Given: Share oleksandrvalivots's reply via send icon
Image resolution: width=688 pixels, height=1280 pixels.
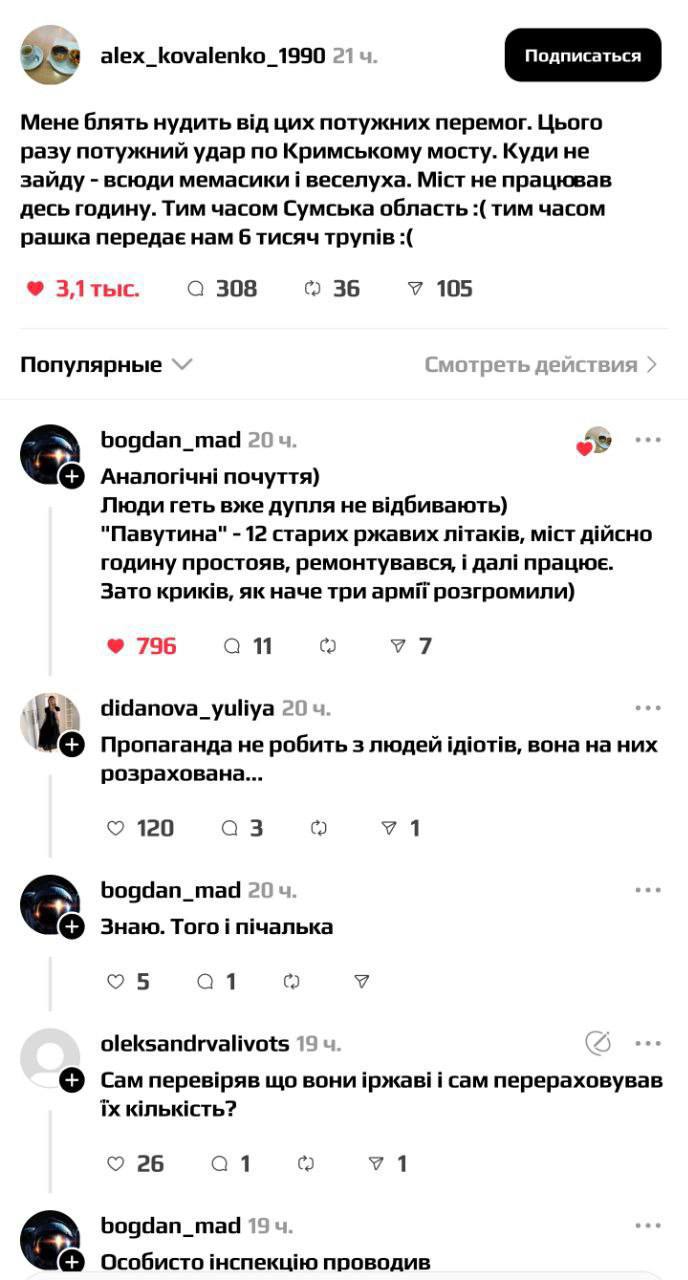Looking at the screenshot, I should tap(376, 1164).
